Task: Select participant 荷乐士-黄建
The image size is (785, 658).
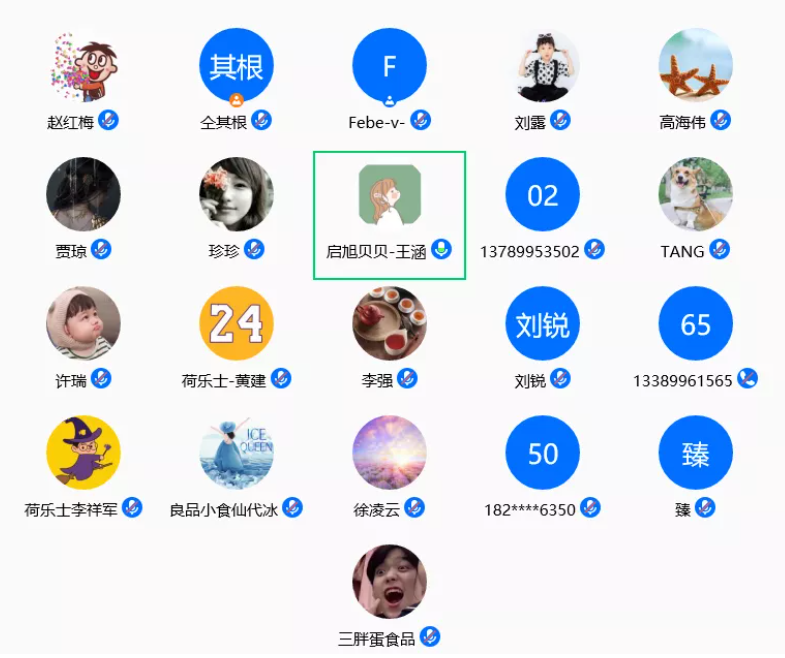Action: 237,324
